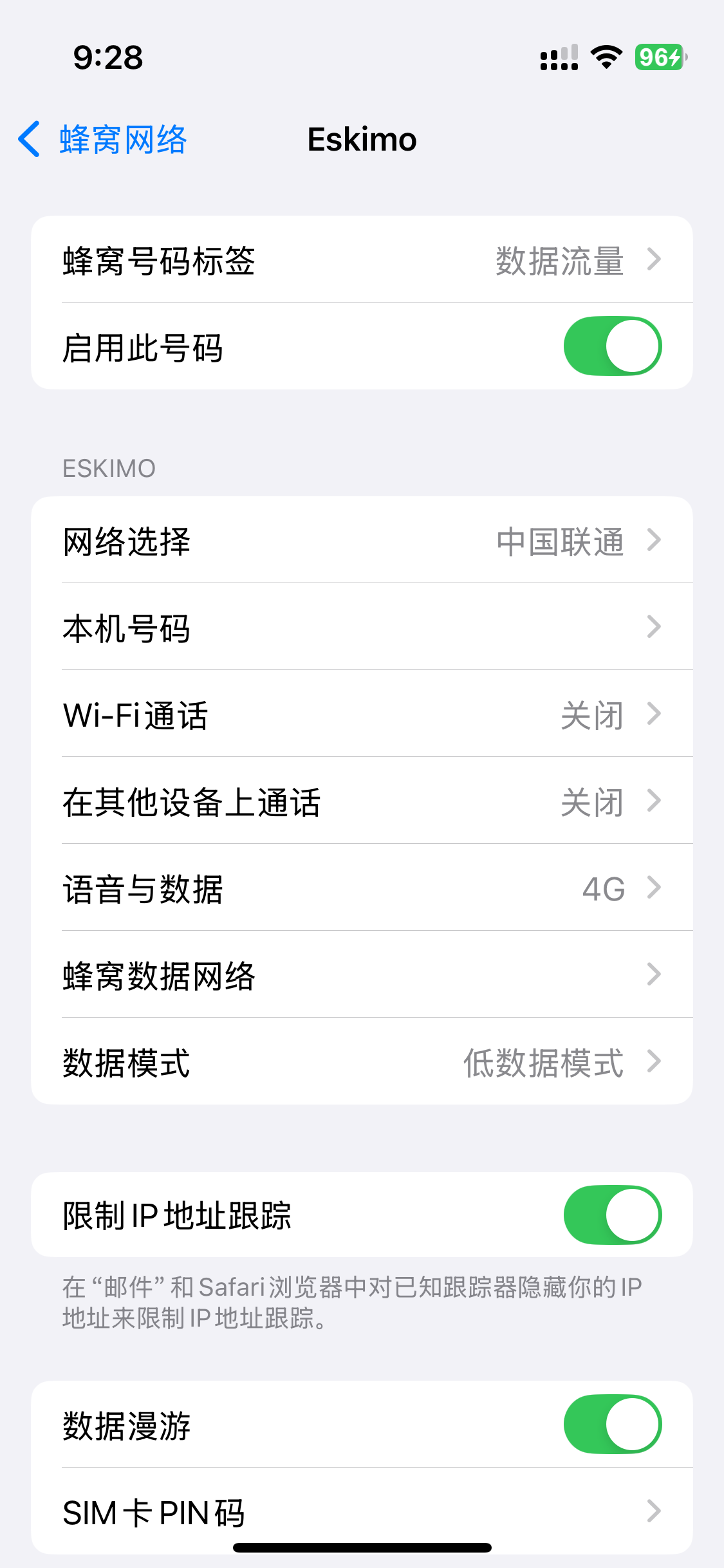
Task: Tap the battery indicator in status bar
Action: (x=658, y=57)
